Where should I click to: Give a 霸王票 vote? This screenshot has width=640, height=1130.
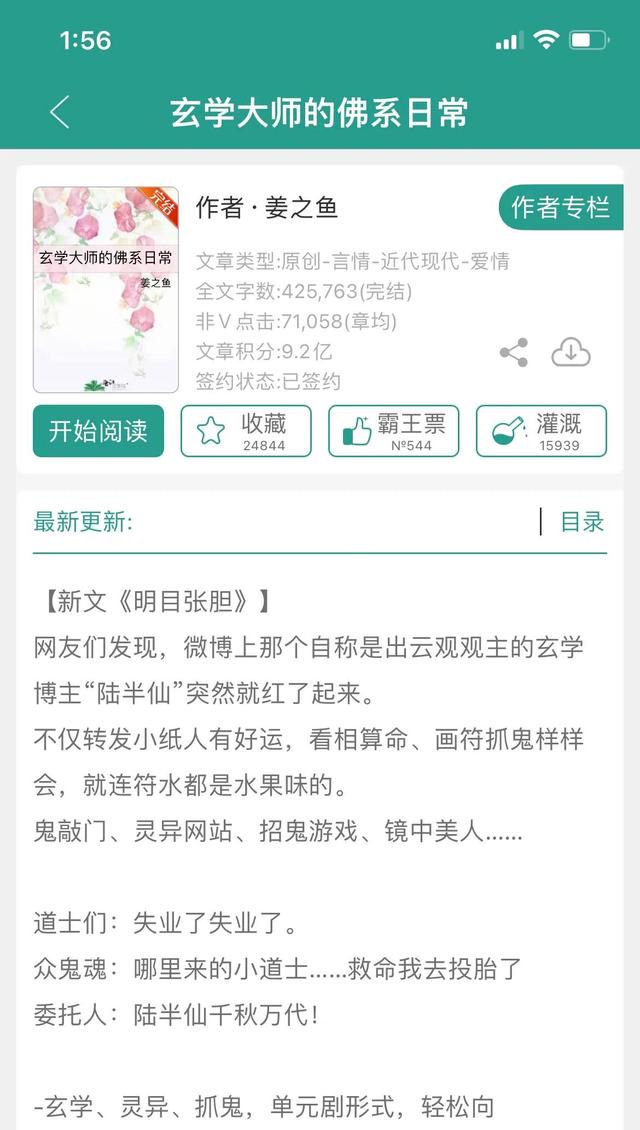coord(394,431)
